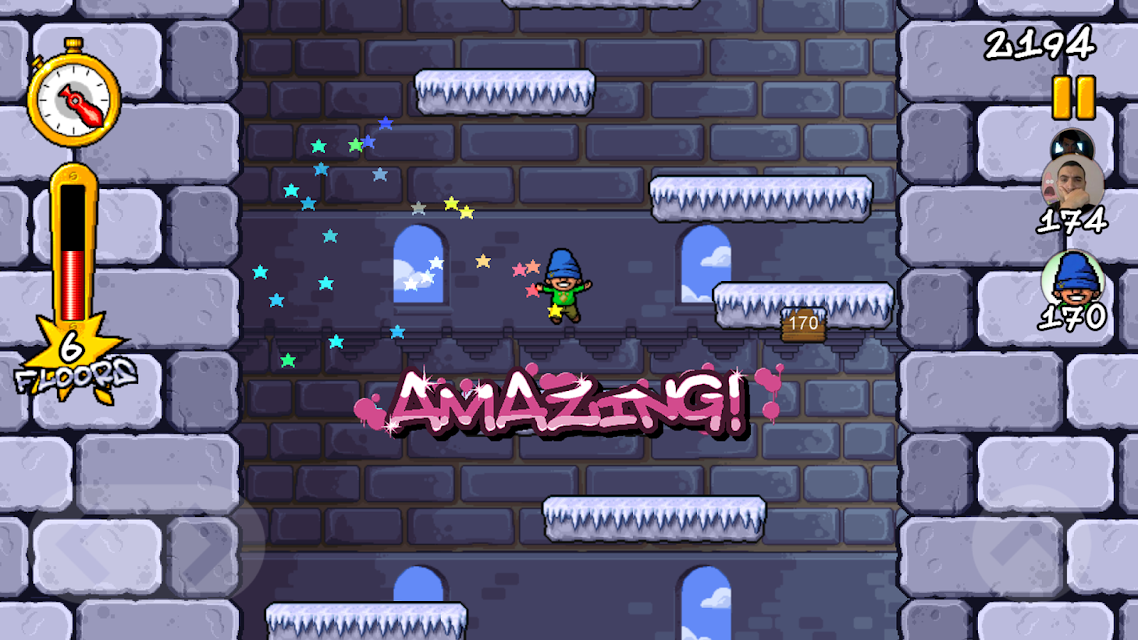
Task: Pause the game
Action: (1073, 98)
